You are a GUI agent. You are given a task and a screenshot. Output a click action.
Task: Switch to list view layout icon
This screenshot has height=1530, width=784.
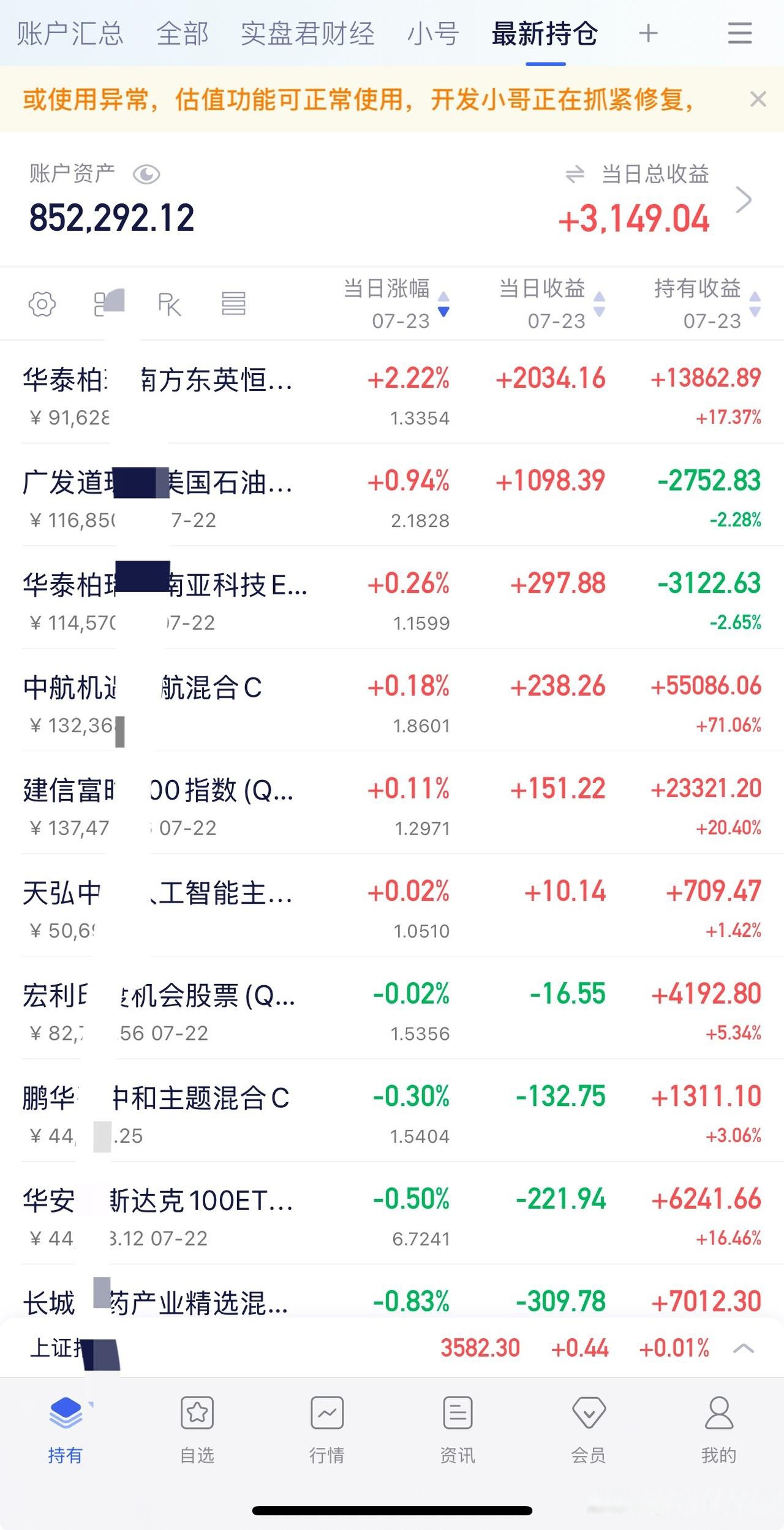[x=235, y=305]
